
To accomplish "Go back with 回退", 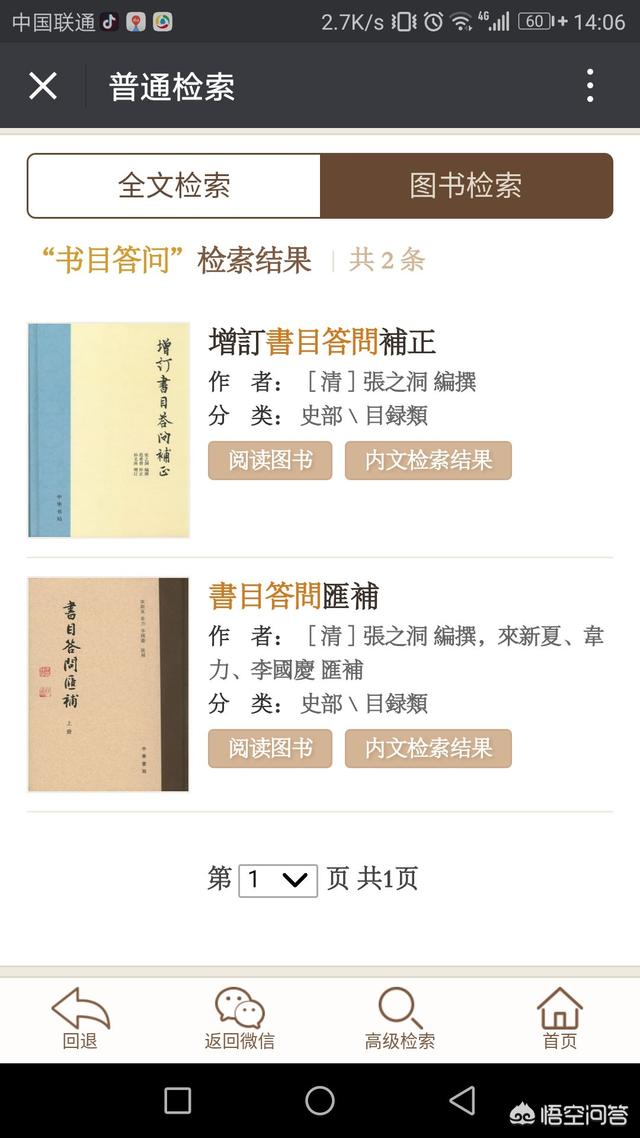I will tap(80, 1019).
